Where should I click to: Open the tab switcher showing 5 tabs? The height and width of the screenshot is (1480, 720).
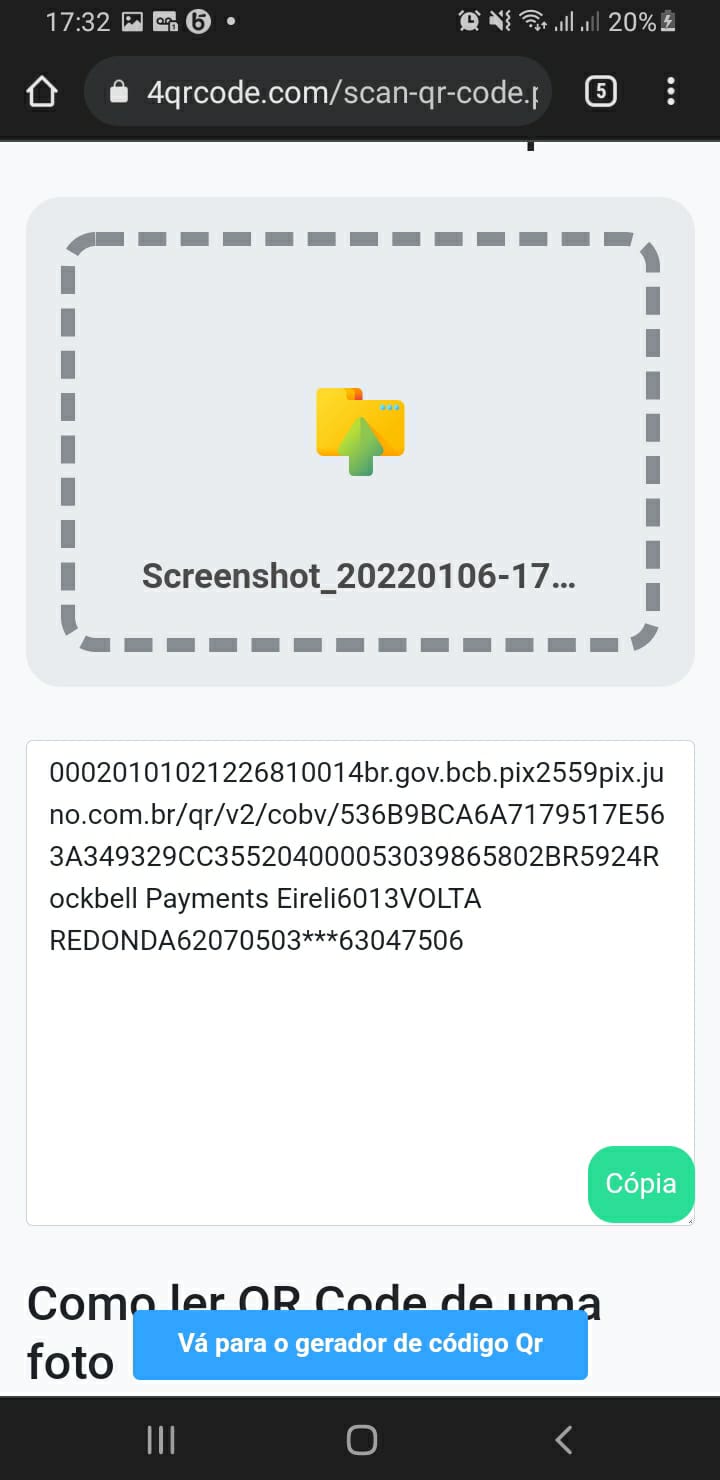(x=600, y=93)
